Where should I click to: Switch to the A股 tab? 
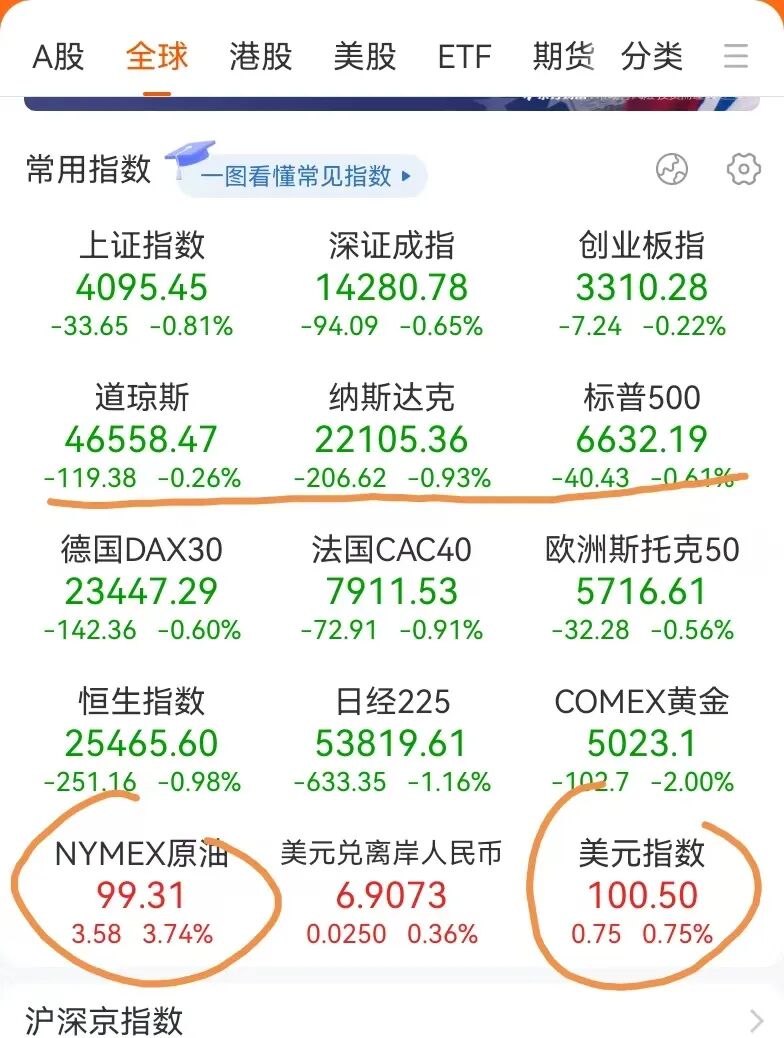click(58, 56)
